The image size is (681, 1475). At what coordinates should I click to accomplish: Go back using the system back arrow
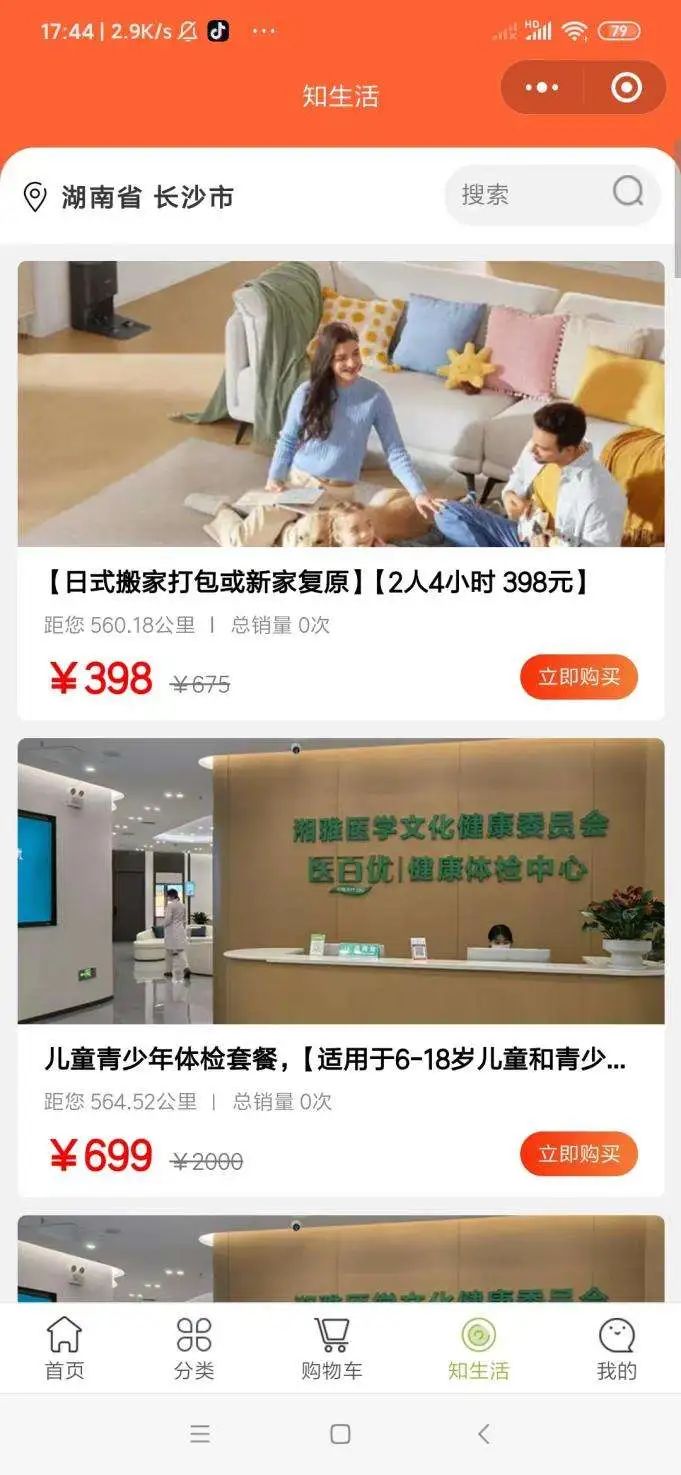(483, 1434)
